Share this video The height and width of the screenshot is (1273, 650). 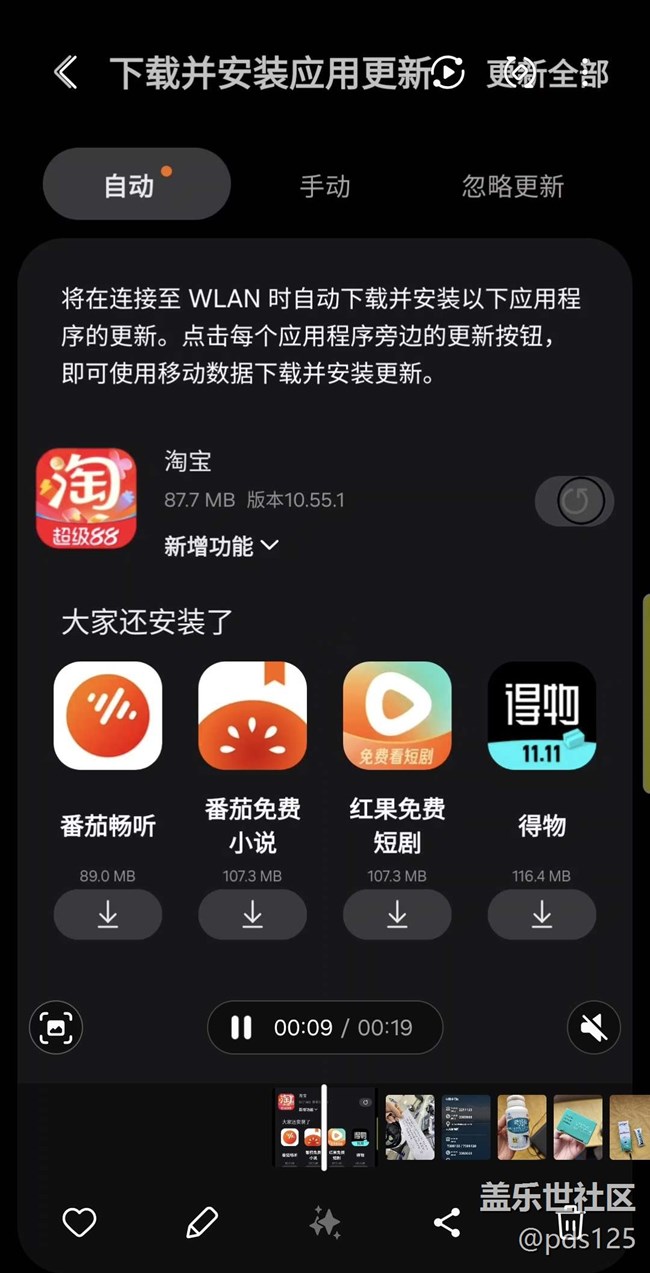447,1221
